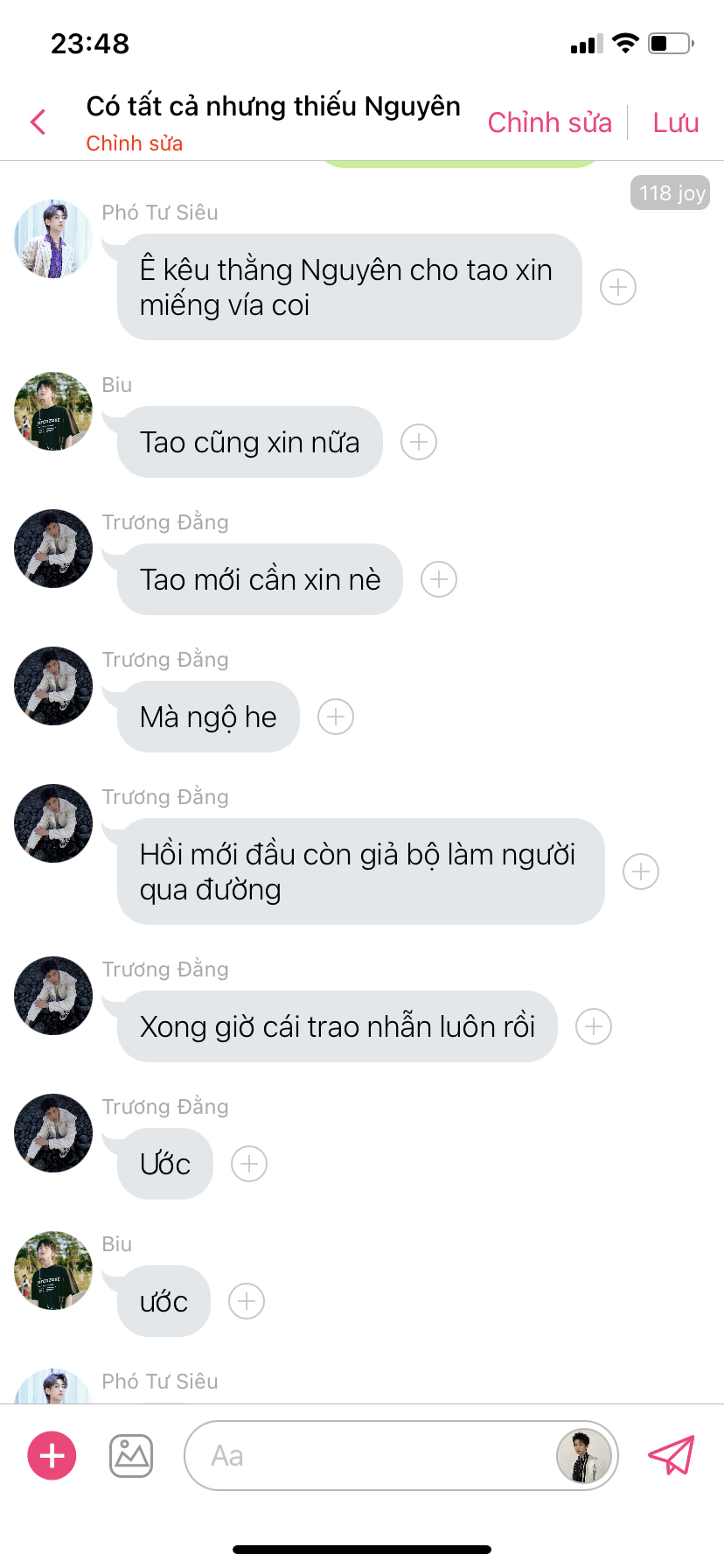Switch sender via avatar in input field

(584, 1456)
